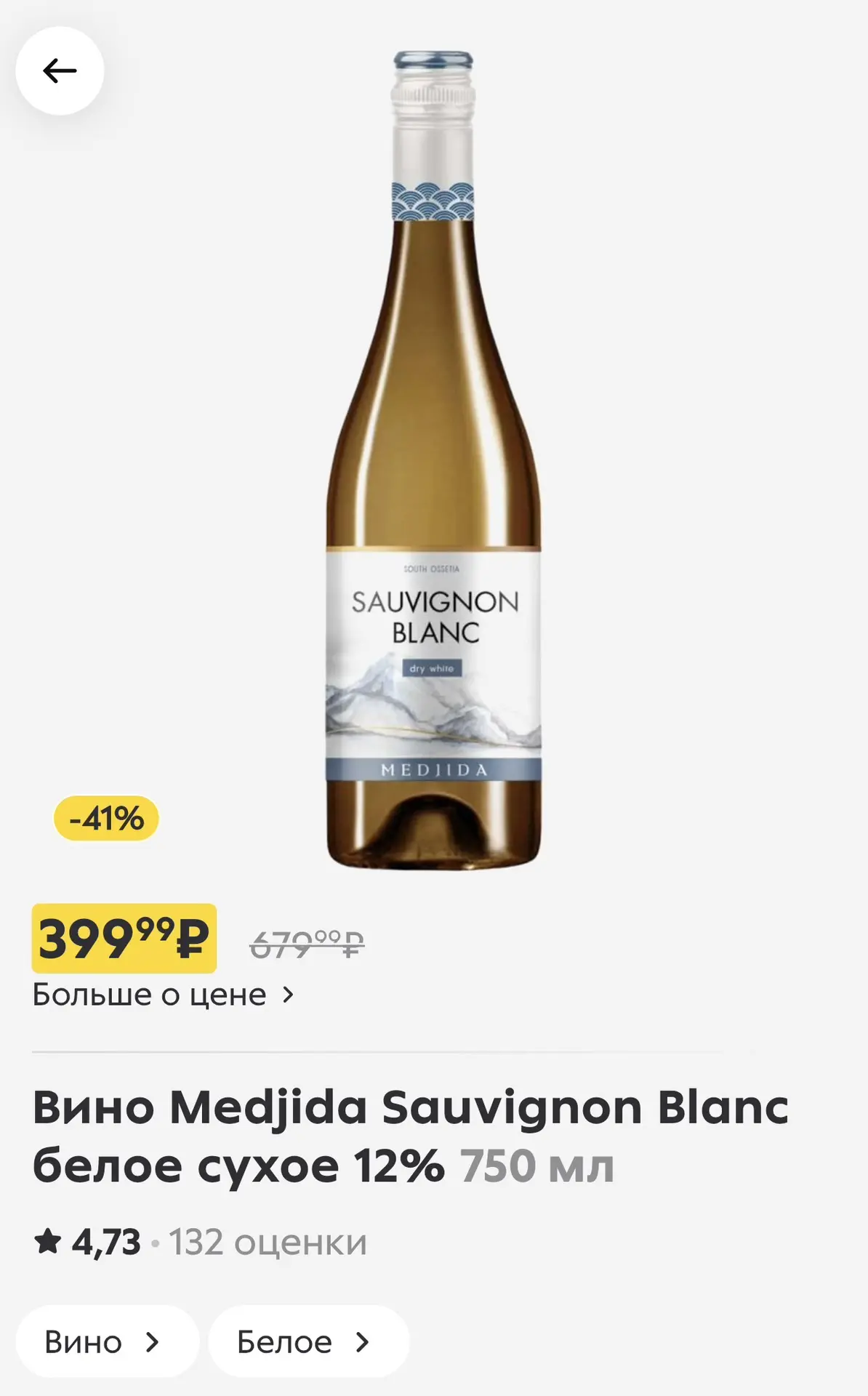View the 132 оценки ratings
The height and width of the screenshot is (1396, 868).
tap(268, 1243)
